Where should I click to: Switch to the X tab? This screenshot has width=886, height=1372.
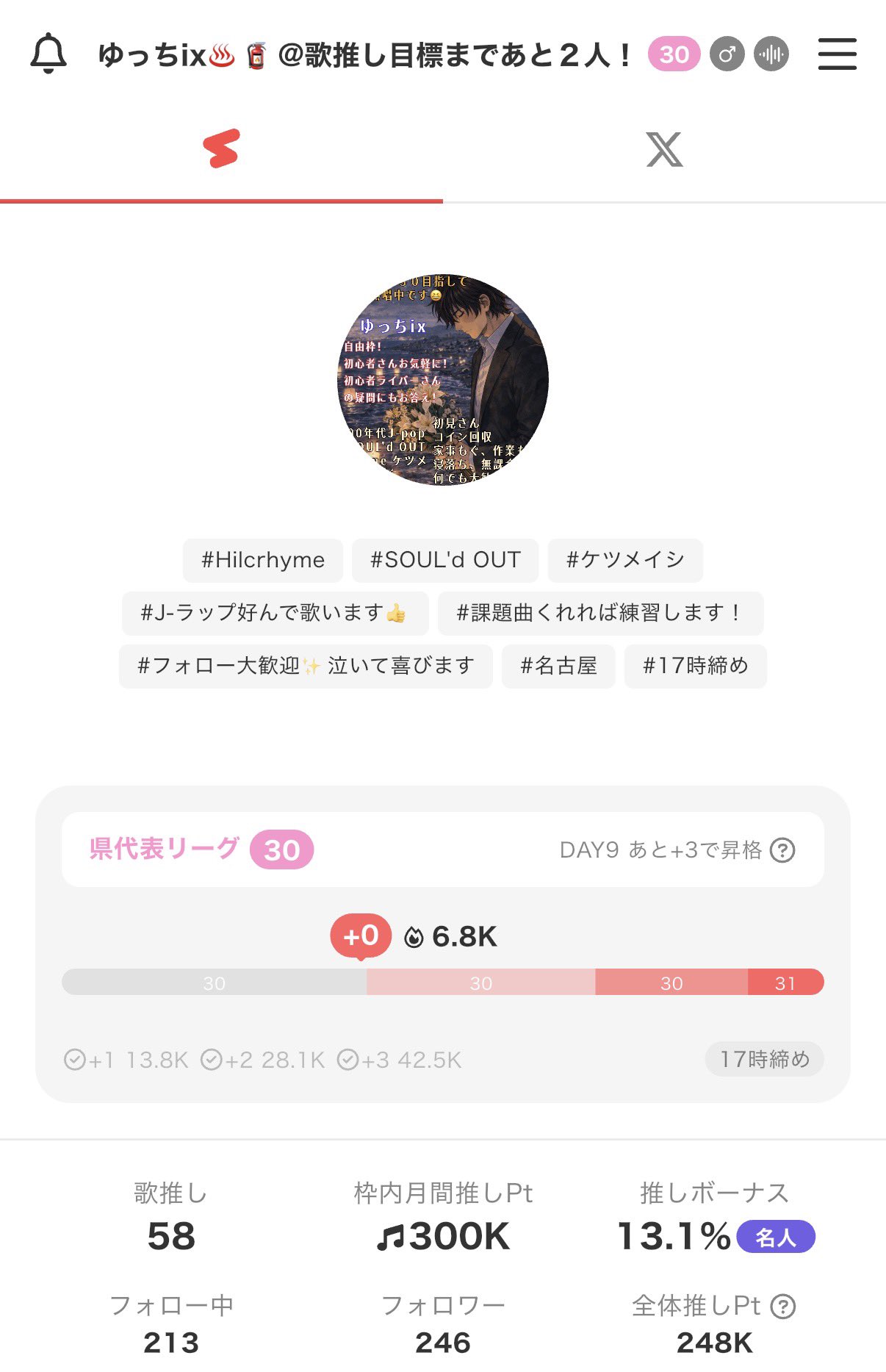(664, 150)
